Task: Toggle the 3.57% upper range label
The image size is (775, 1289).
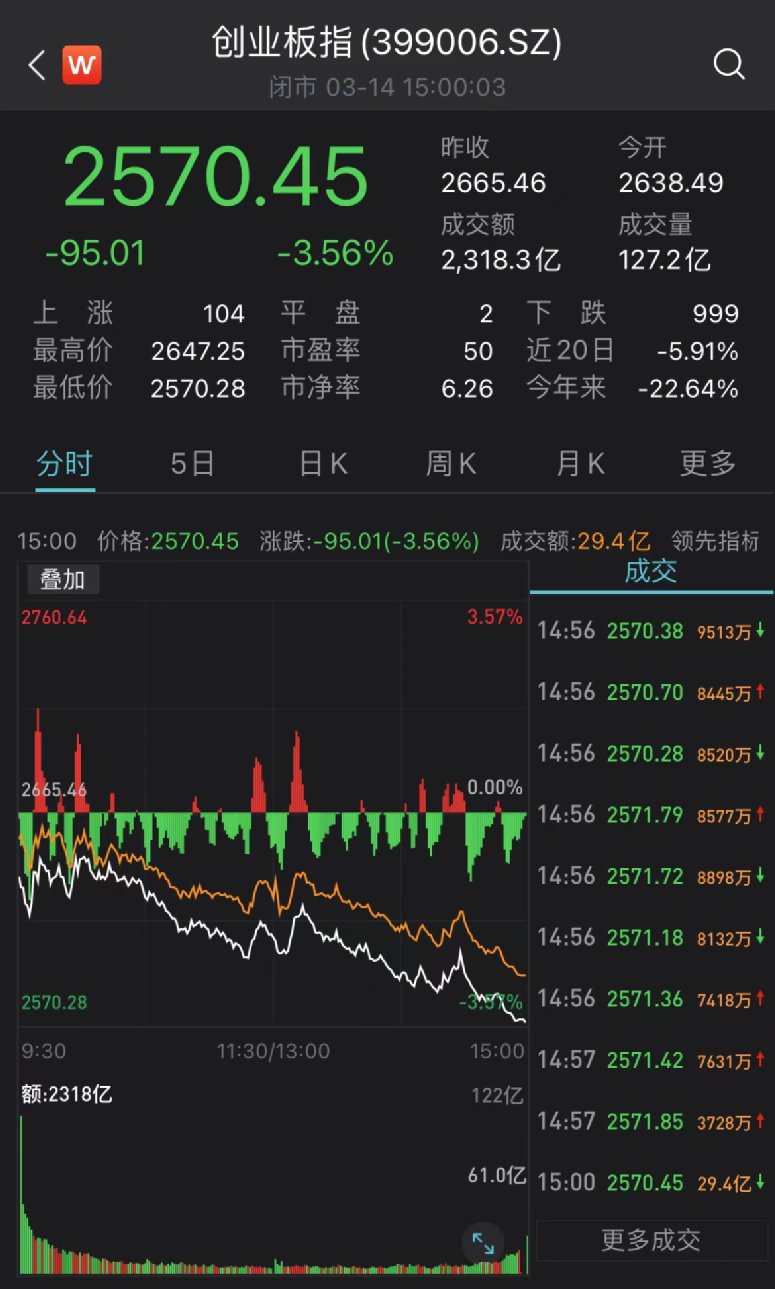Action: pos(493,617)
